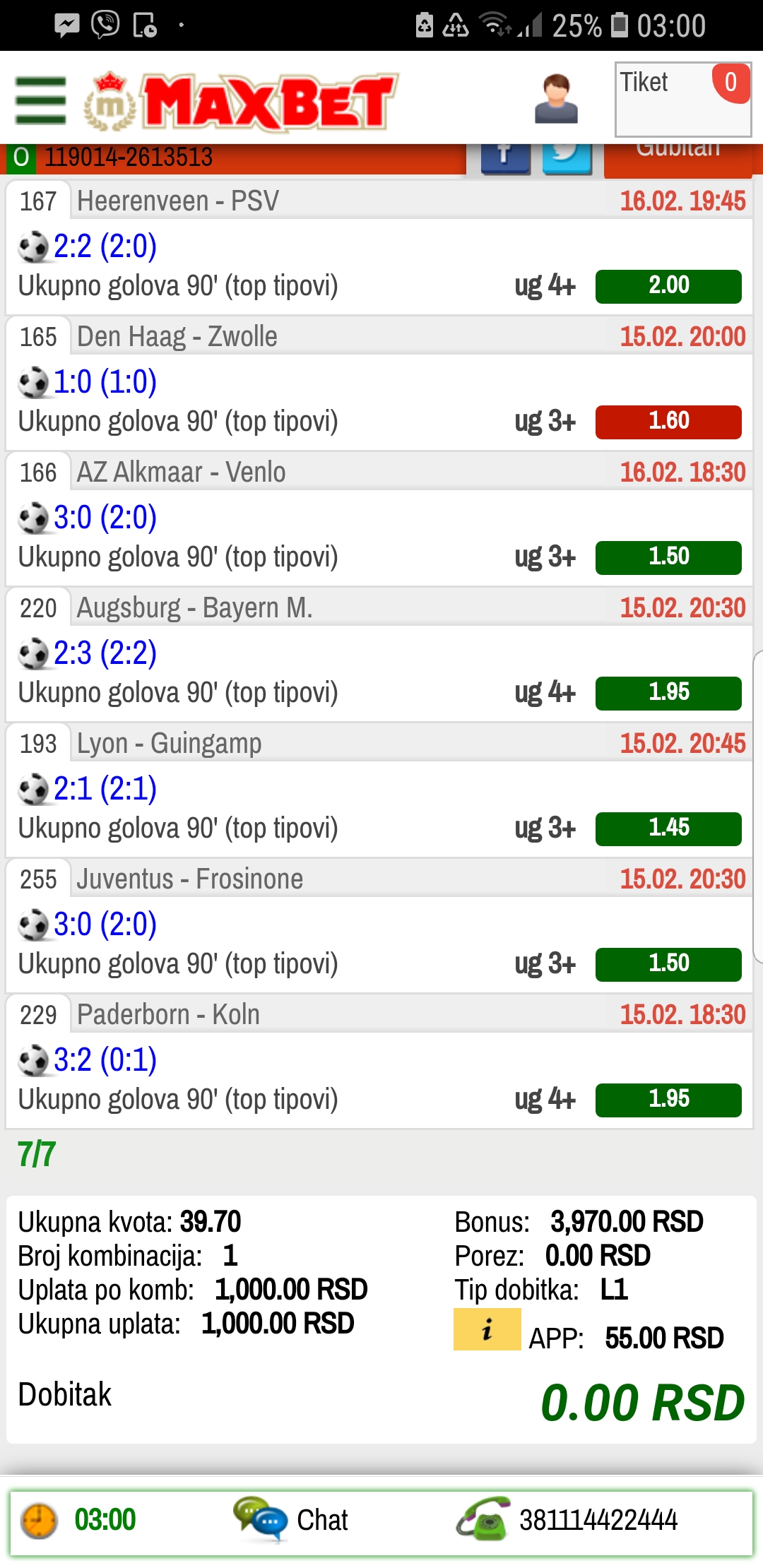Screen dimensions: 763x1568
Task: Open the user account icon
Action: point(557,99)
